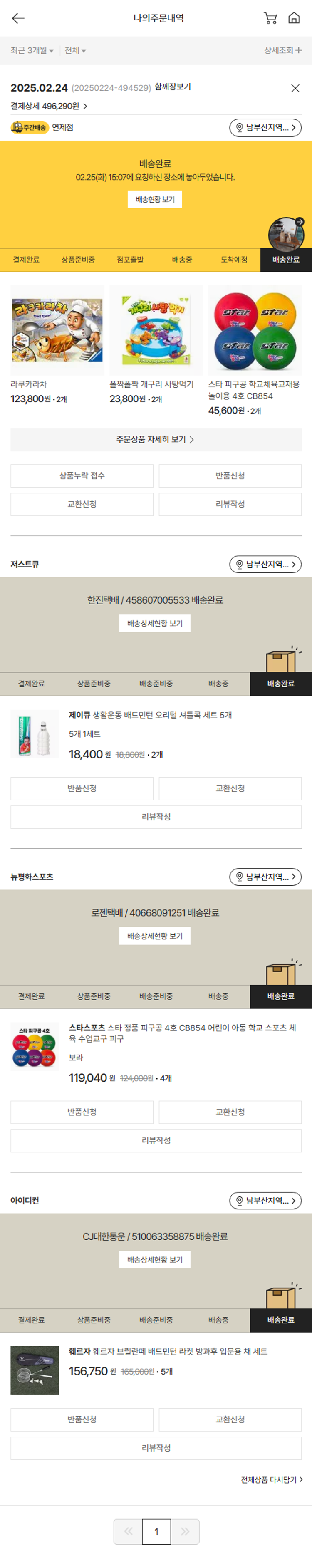Tap 배송현황 보기 button

(155, 200)
